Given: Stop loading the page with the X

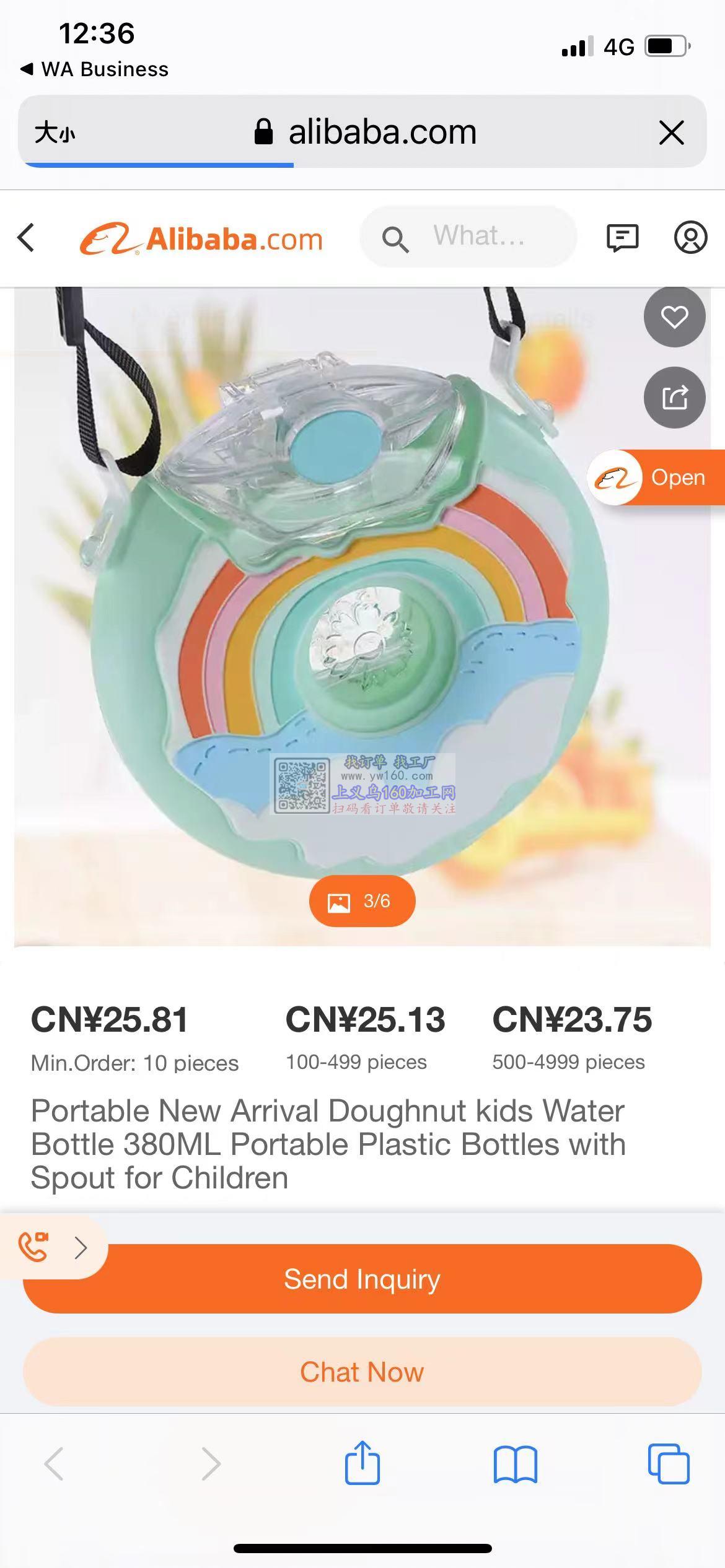Looking at the screenshot, I should pos(671,133).
